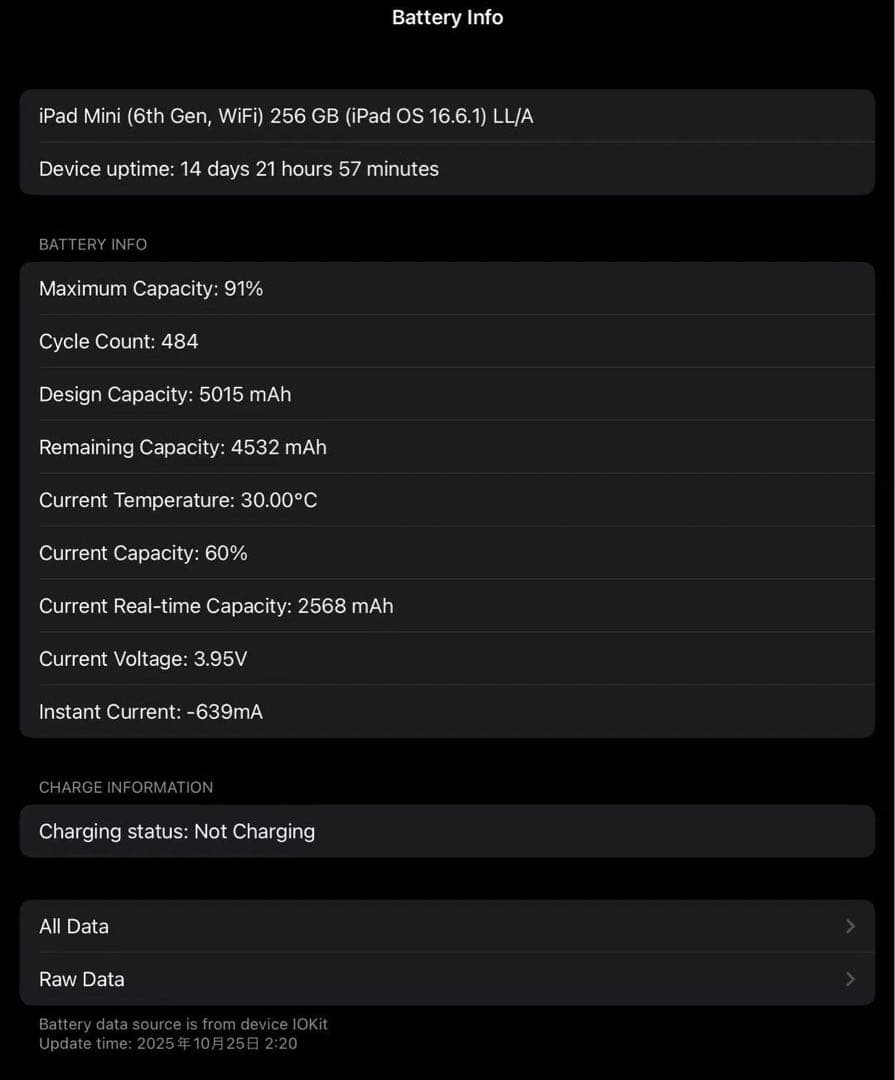Open the All Data detail view
Image resolution: width=895 pixels, height=1080 pixels.
click(447, 926)
